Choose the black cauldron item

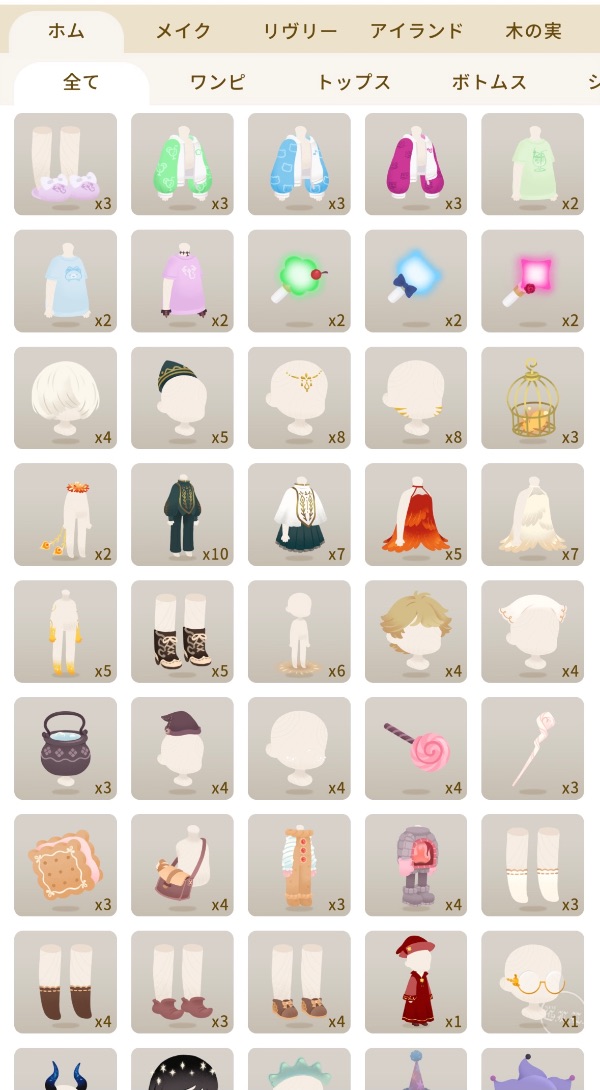click(x=65, y=748)
